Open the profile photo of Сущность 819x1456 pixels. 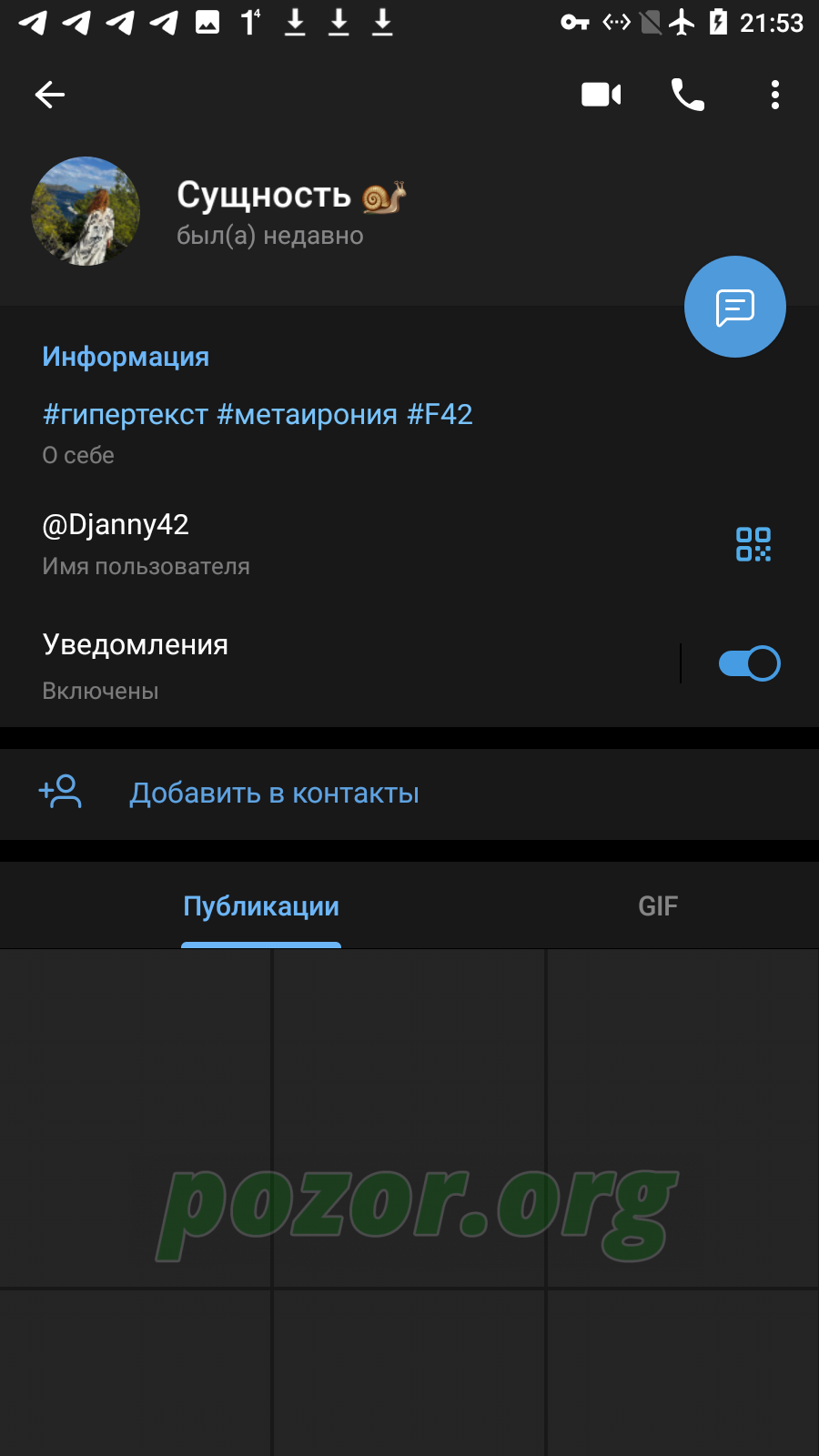(x=86, y=211)
